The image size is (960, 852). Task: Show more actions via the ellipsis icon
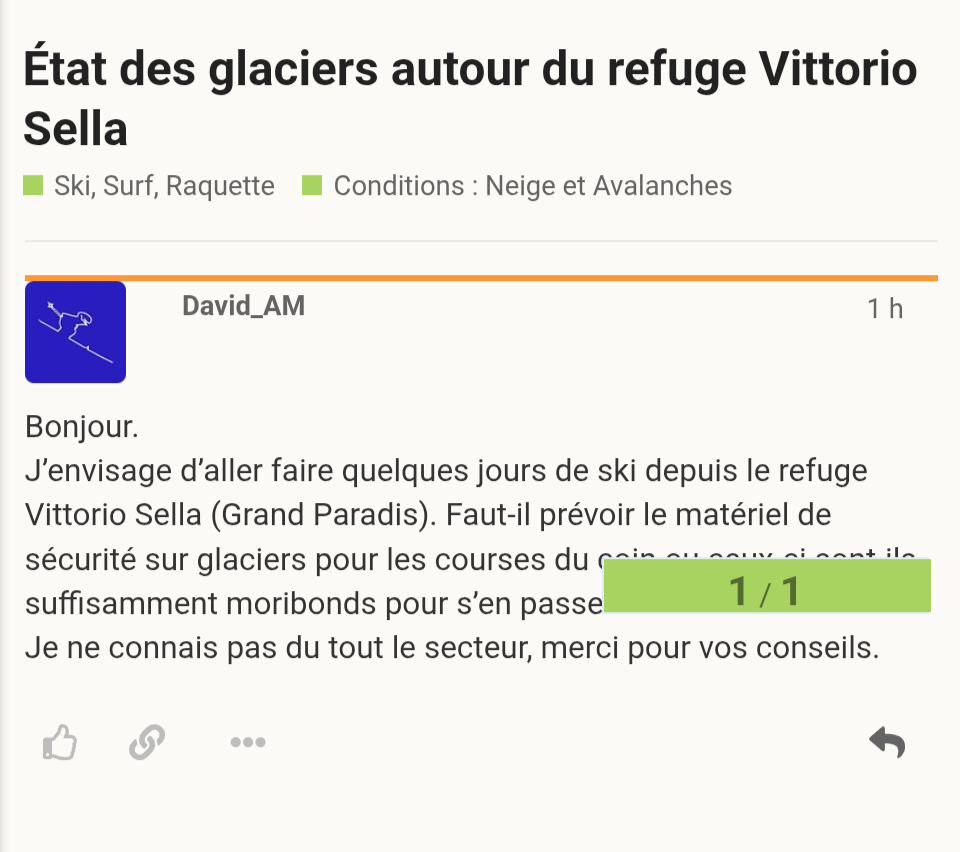pos(247,742)
